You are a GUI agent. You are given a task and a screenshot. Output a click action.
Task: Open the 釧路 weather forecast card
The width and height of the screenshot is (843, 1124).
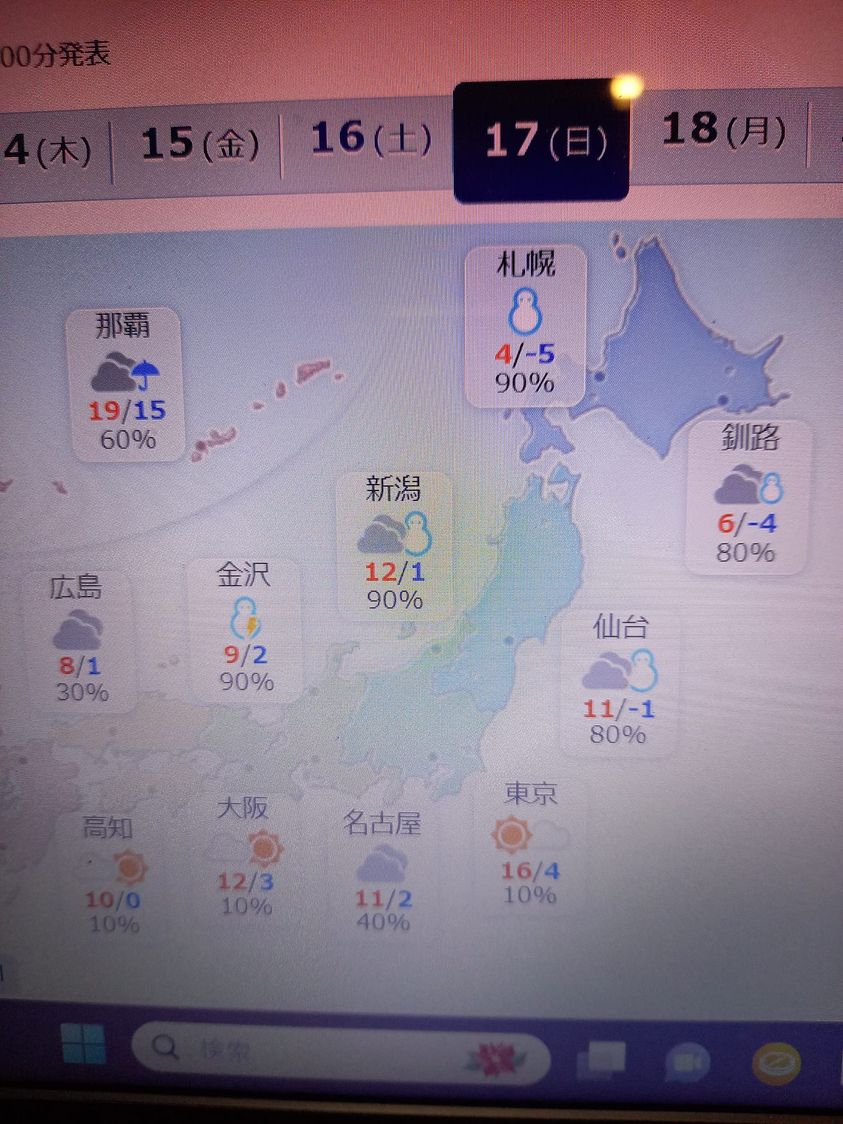[x=748, y=495]
